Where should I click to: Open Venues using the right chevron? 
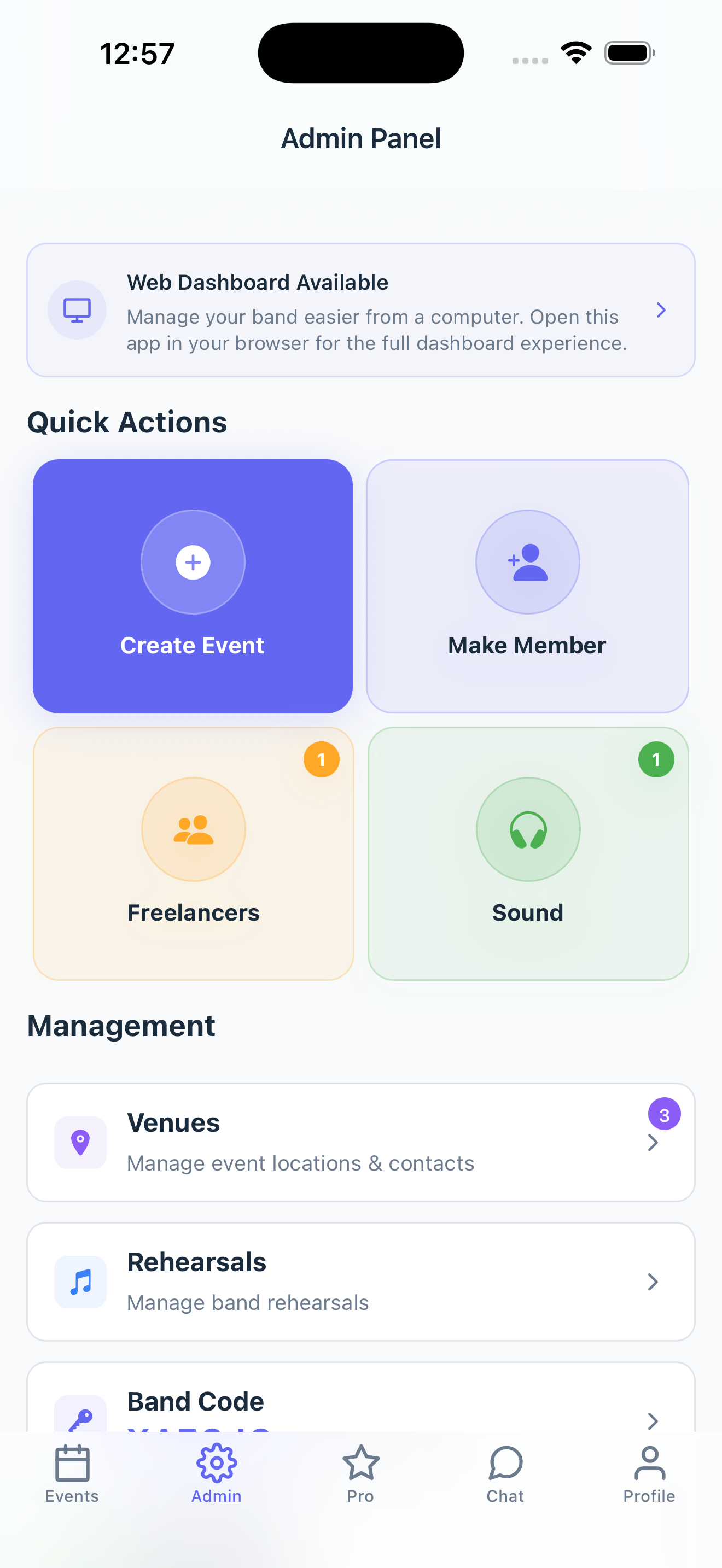(x=653, y=1142)
